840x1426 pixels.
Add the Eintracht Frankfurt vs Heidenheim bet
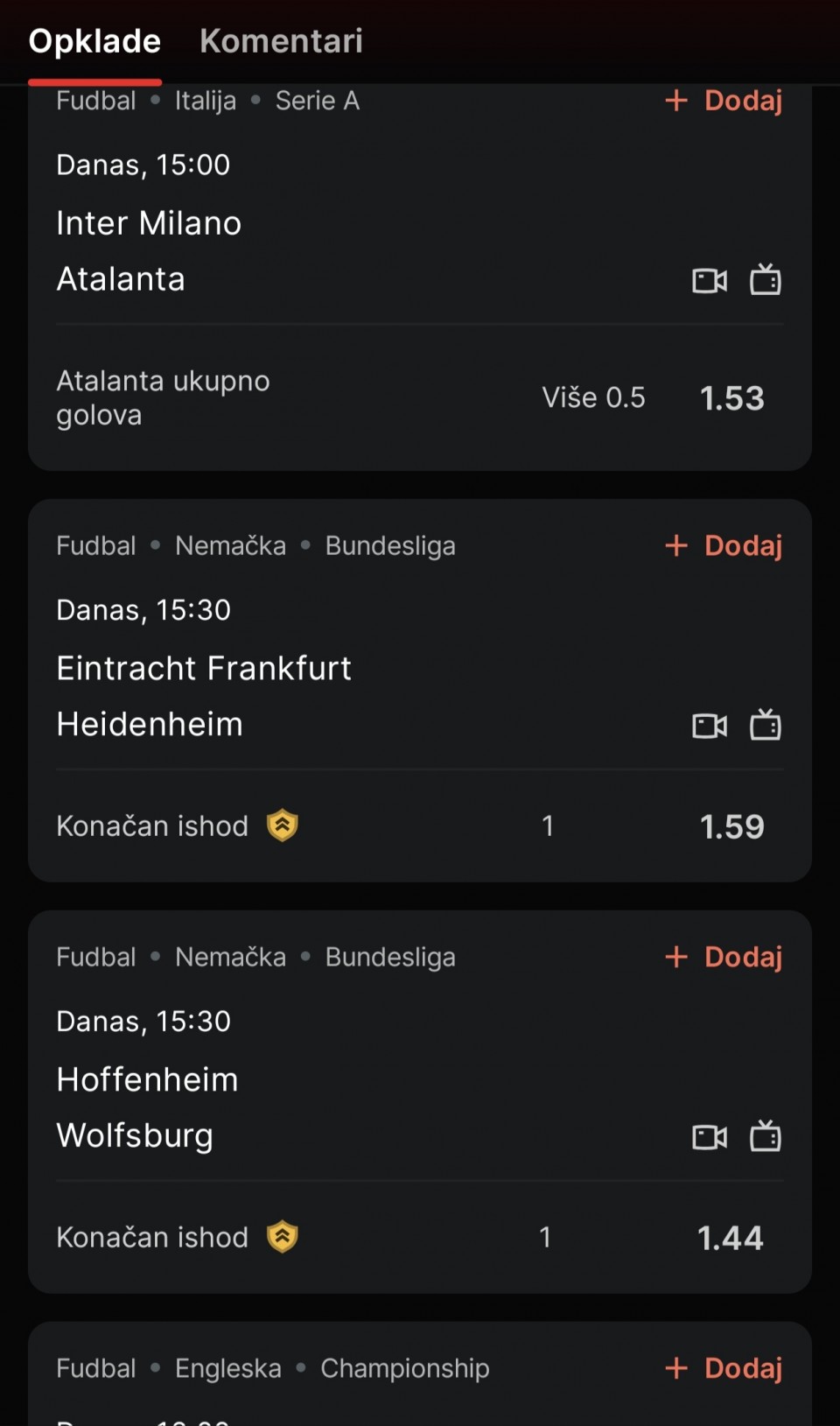click(x=724, y=546)
